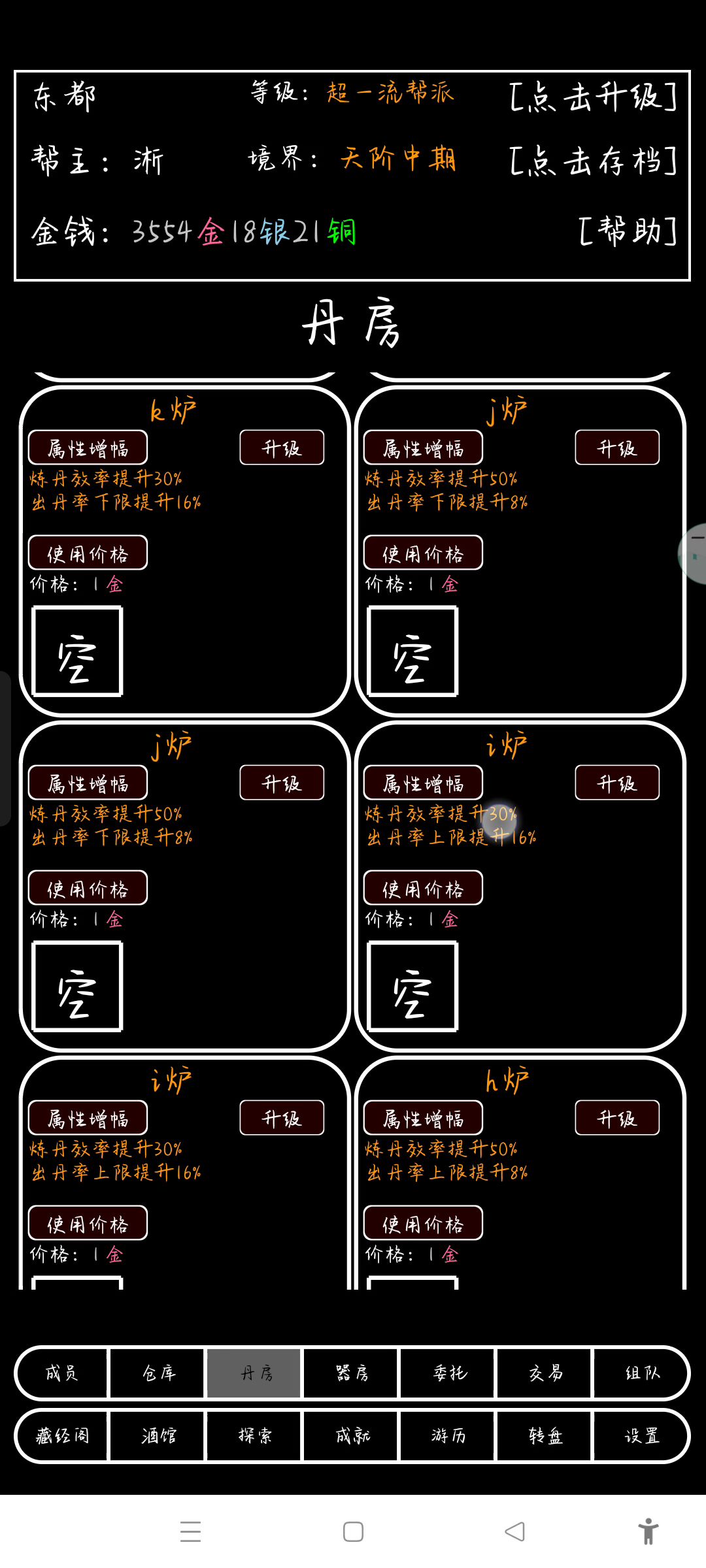Open the 帮助 help page

click(628, 231)
